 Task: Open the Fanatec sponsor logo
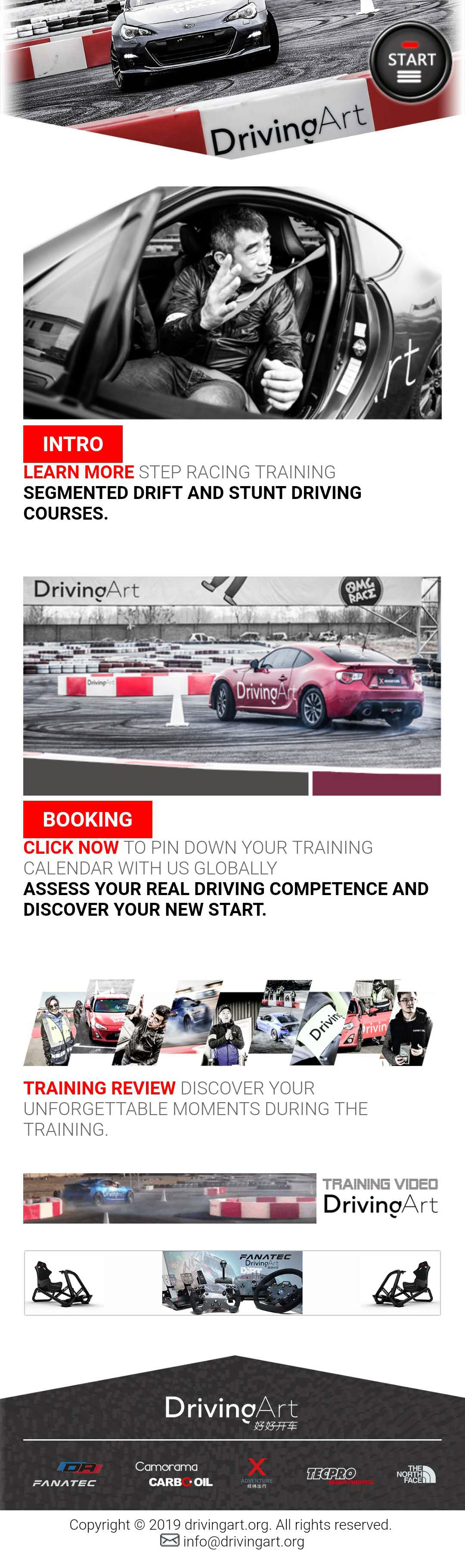pos(67,1474)
